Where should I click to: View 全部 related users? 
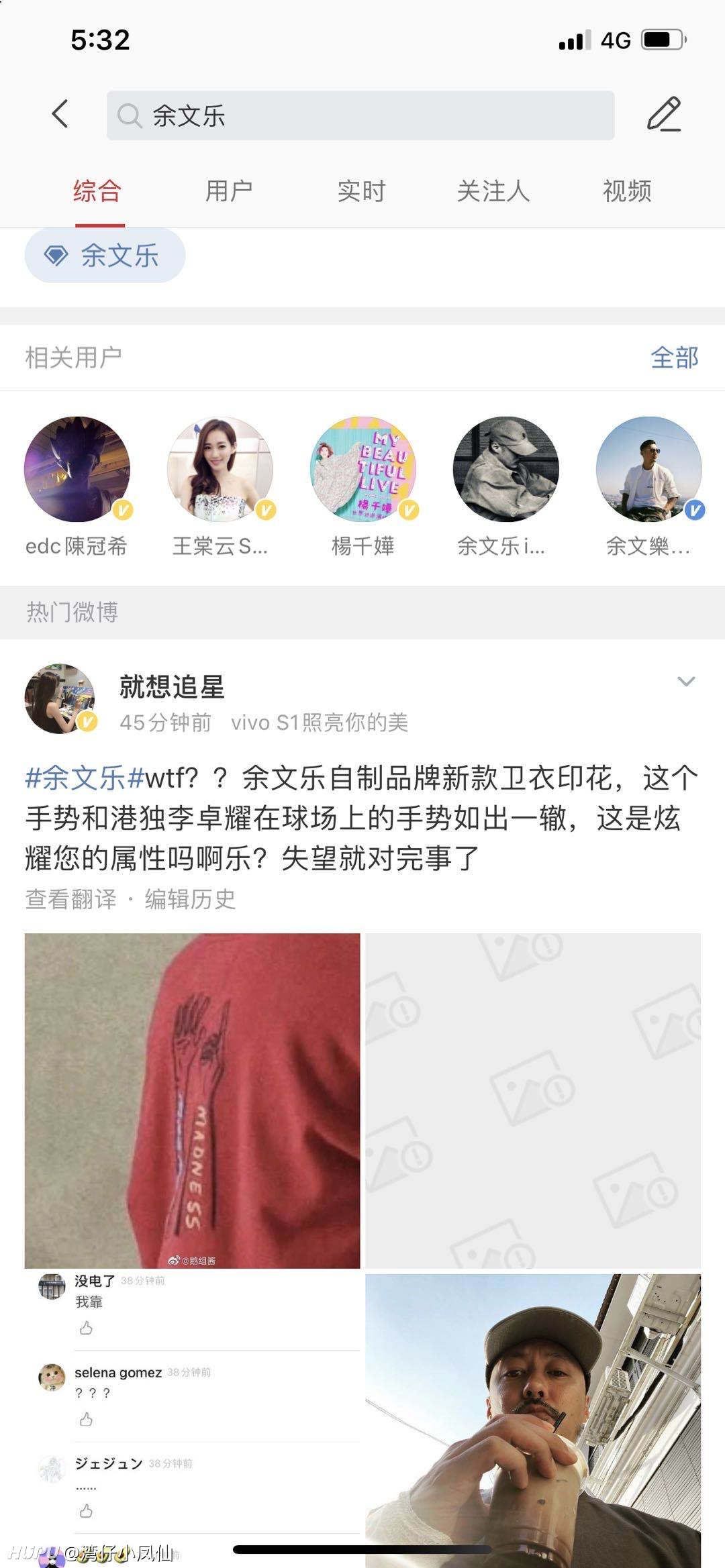click(675, 358)
